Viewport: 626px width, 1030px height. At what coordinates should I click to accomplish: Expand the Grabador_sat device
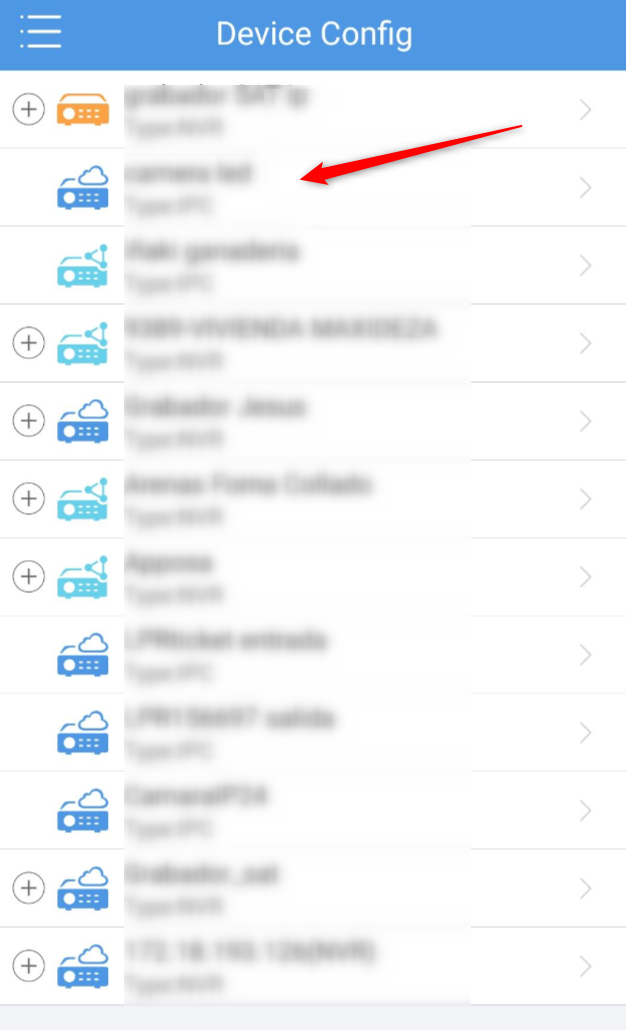(x=28, y=887)
